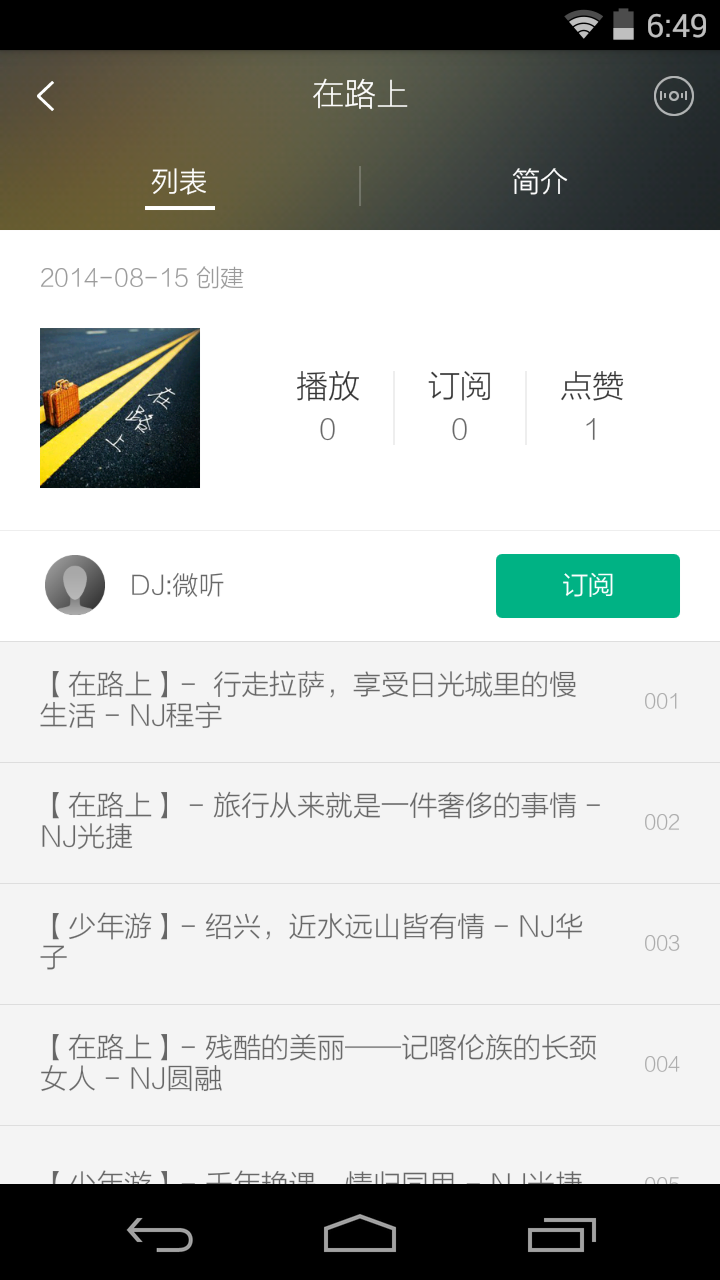Open episode 004 by NJ圆融

360,1065
